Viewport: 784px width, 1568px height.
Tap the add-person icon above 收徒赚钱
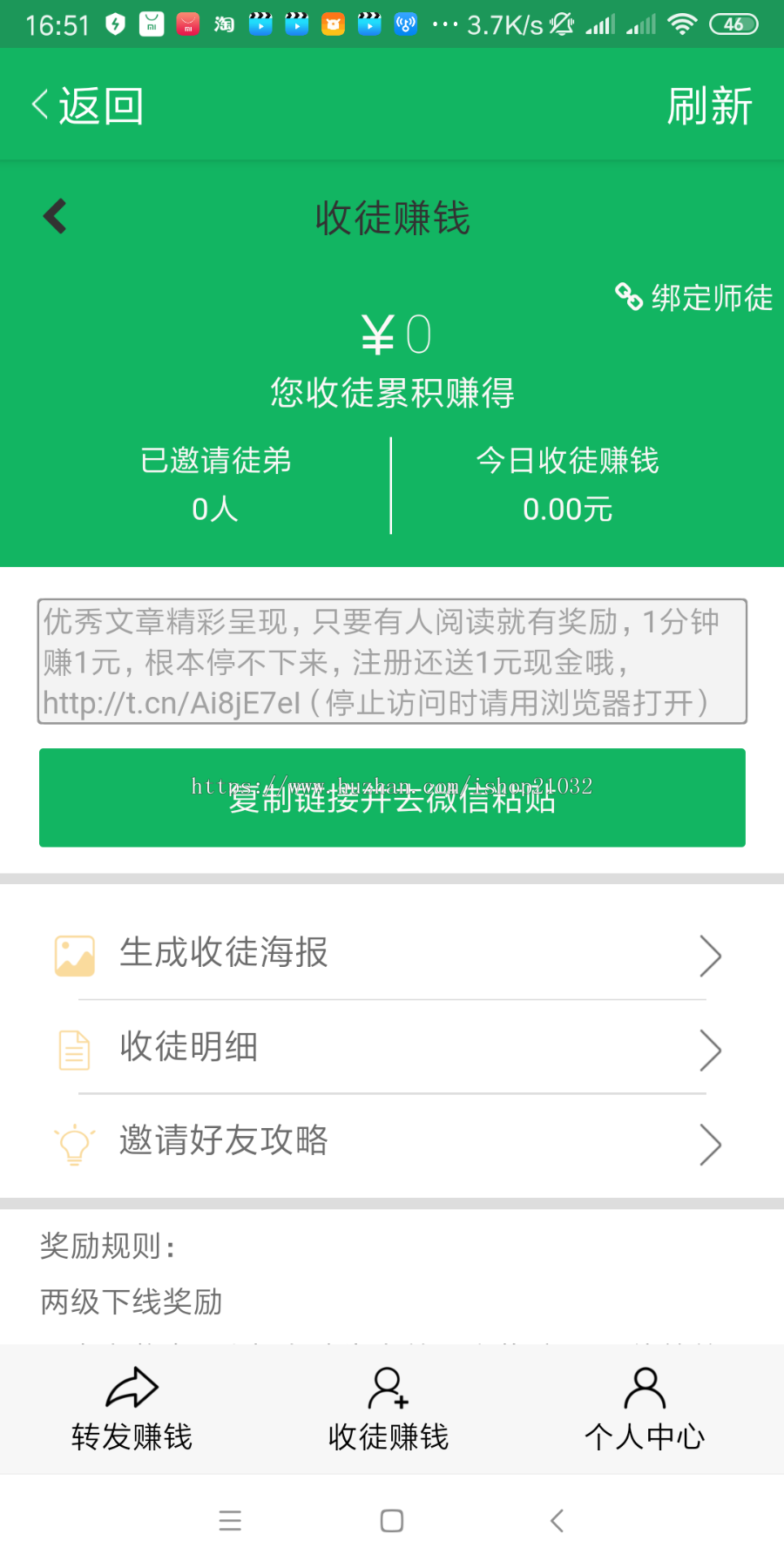click(x=386, y=1387)
